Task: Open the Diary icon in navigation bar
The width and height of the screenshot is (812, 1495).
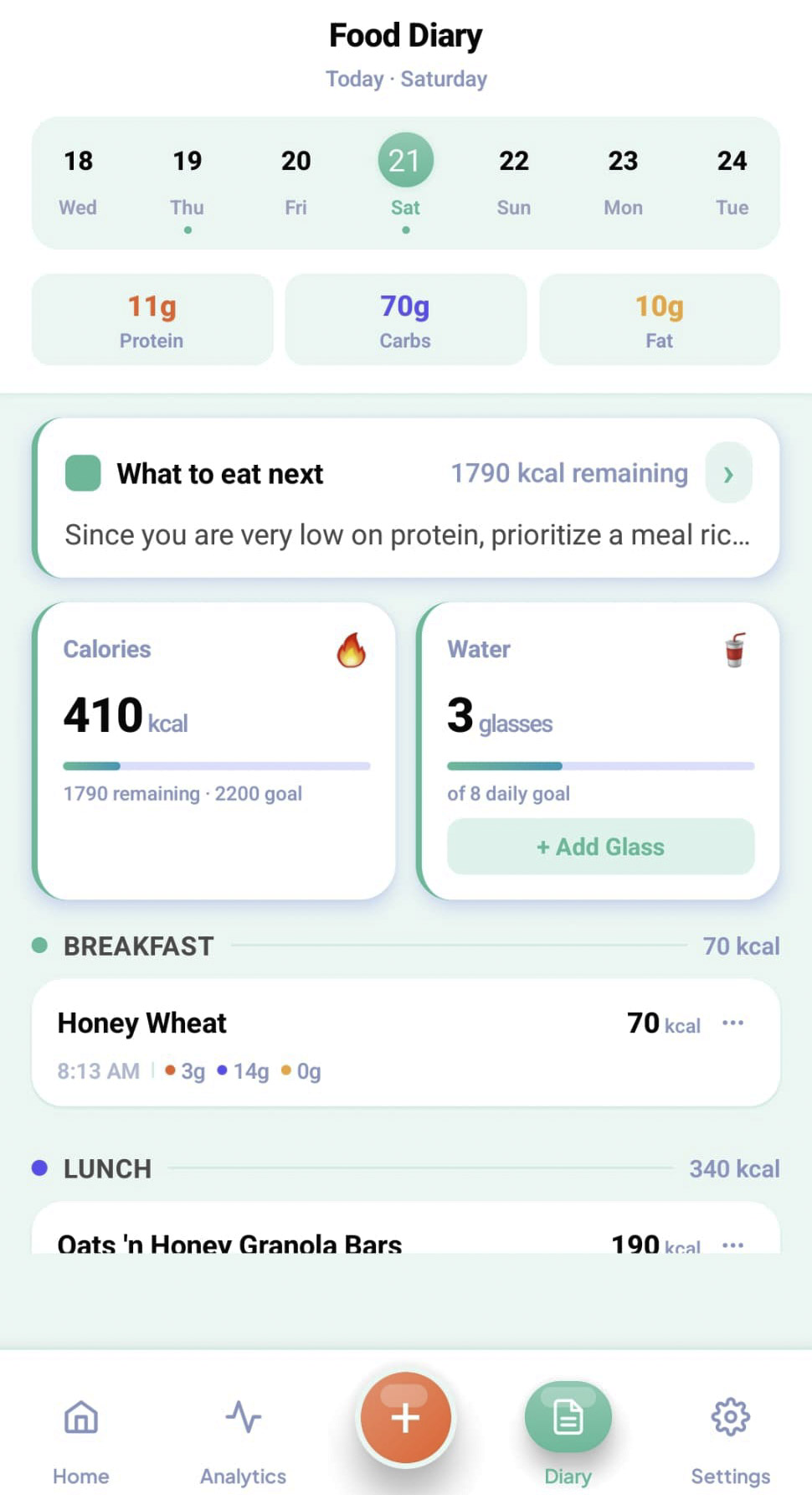Action: [x=568, y=1417]
